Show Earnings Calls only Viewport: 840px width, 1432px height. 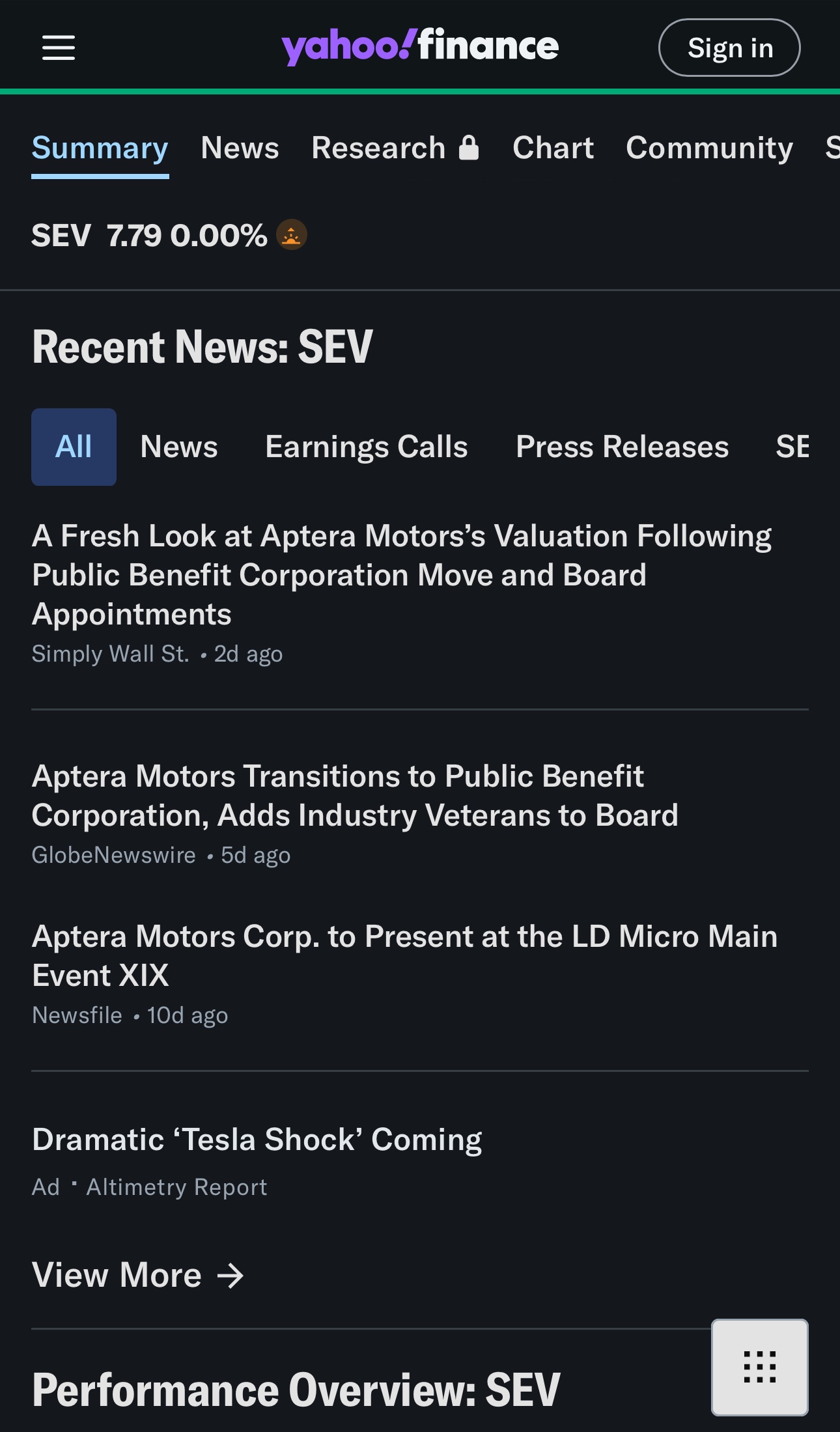pyautogui.click(x=367, y=447)
